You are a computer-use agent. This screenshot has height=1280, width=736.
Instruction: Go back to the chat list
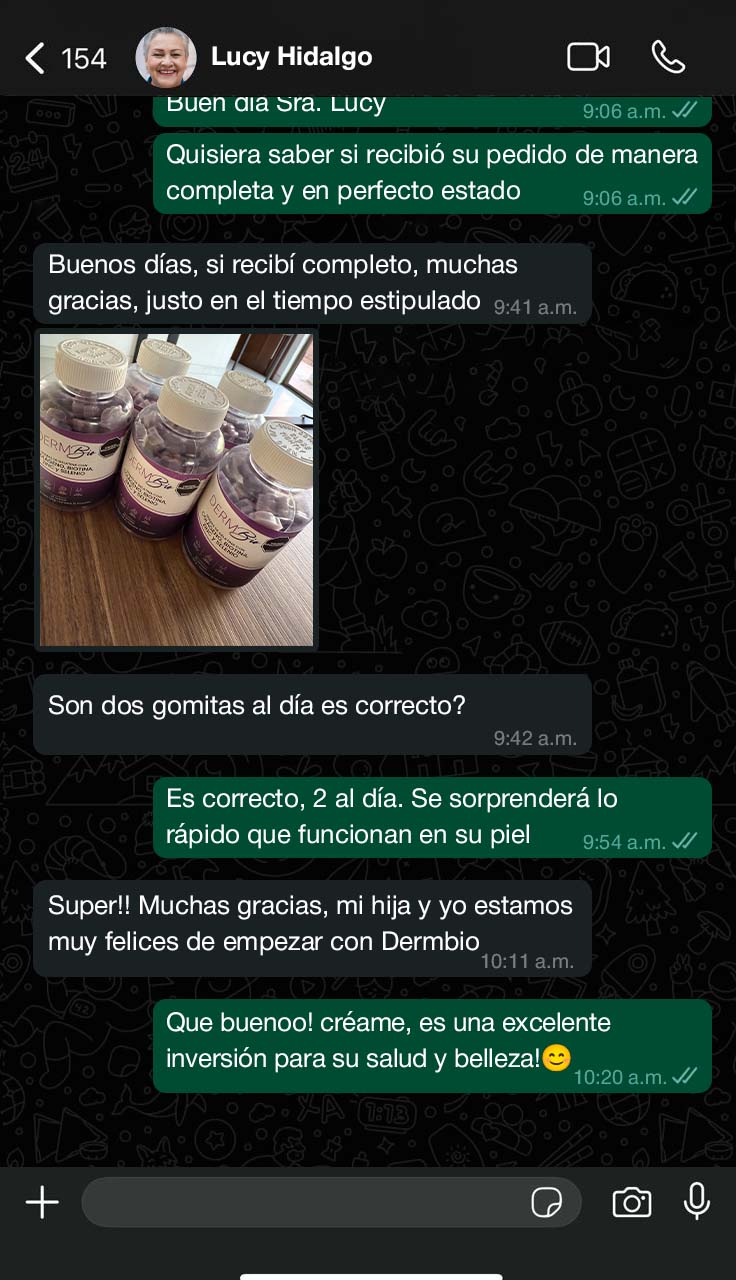[x=36, y=58]
